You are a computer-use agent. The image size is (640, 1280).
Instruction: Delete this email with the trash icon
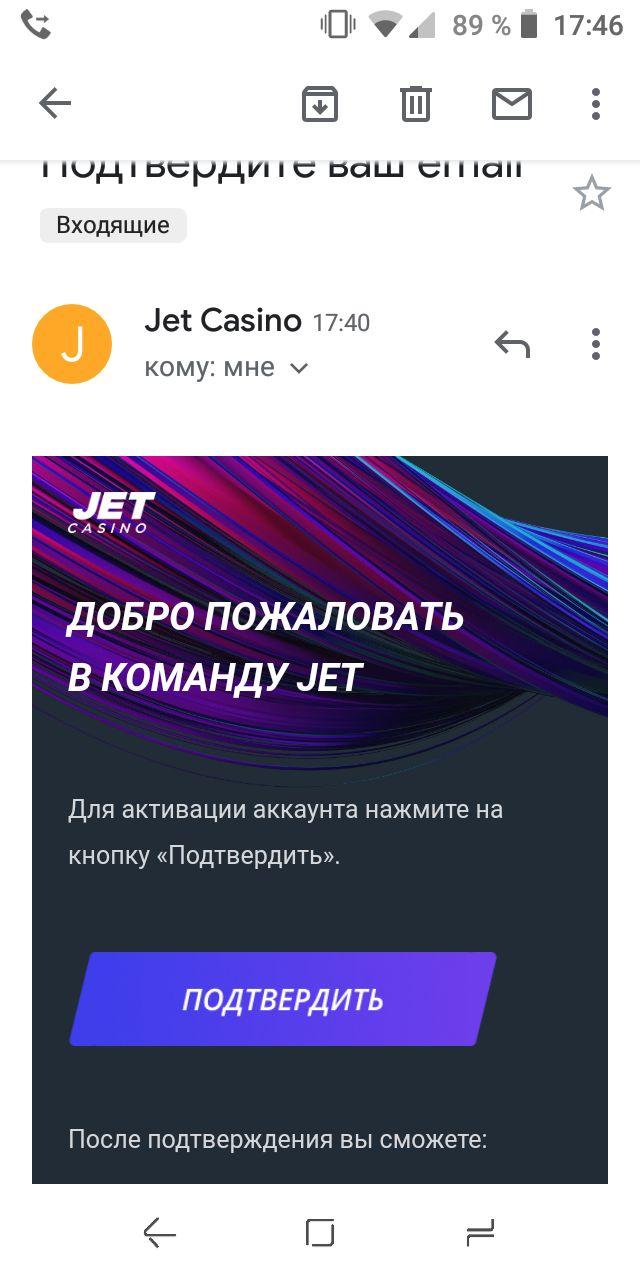[x=416, y=104]
